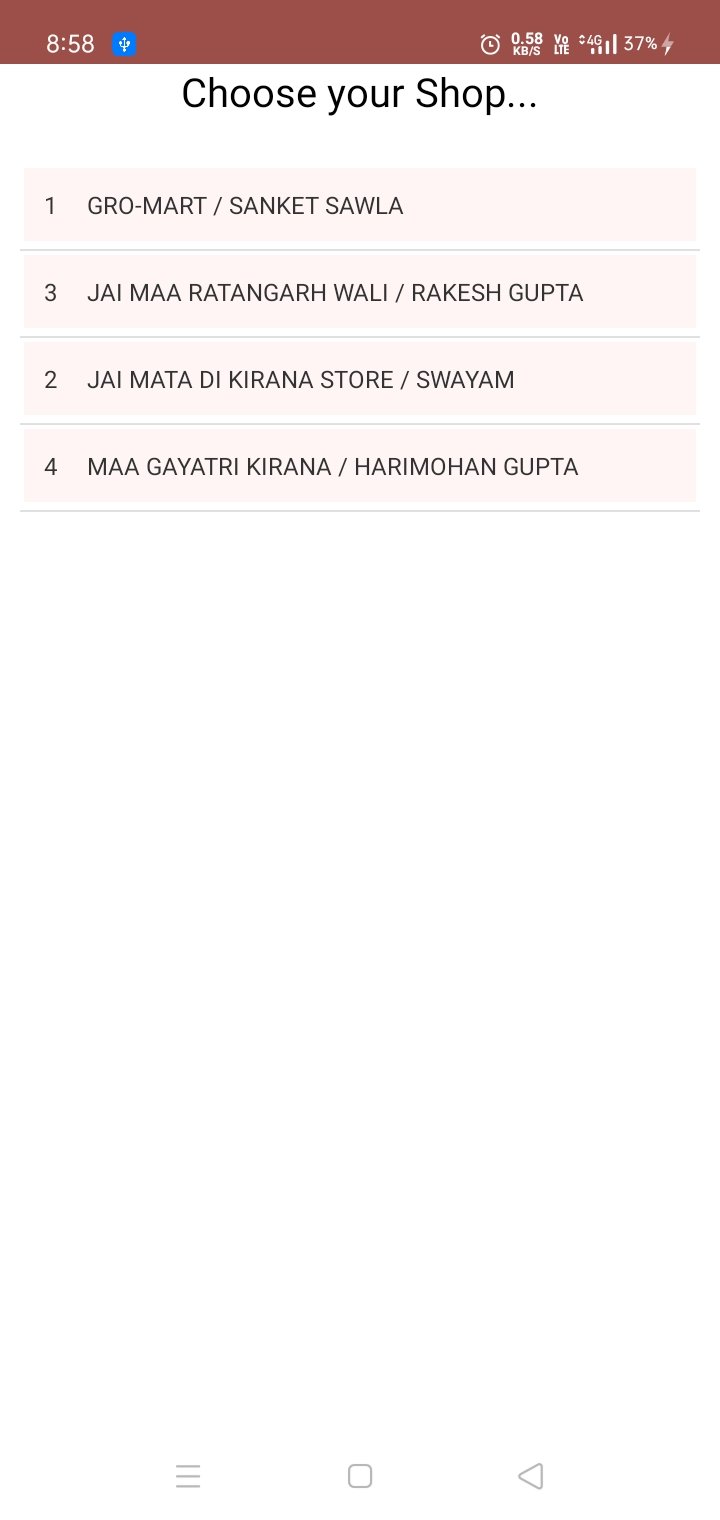Open JAI MATA DI KIRANA STORE / SWAYAM

(x=360, y=380)
